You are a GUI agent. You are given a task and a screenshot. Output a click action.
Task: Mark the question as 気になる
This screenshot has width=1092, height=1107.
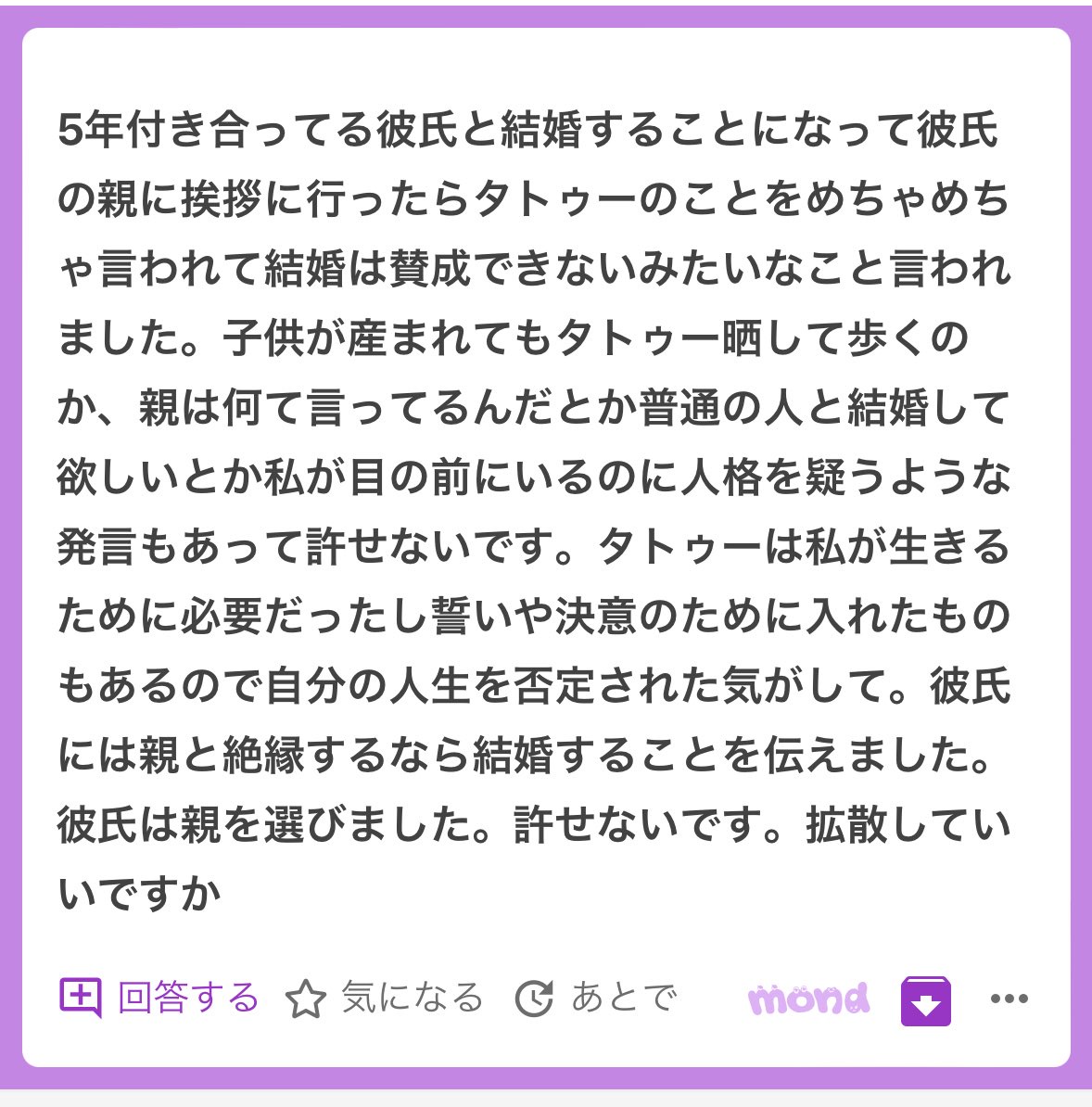click(x=385, y=999)
